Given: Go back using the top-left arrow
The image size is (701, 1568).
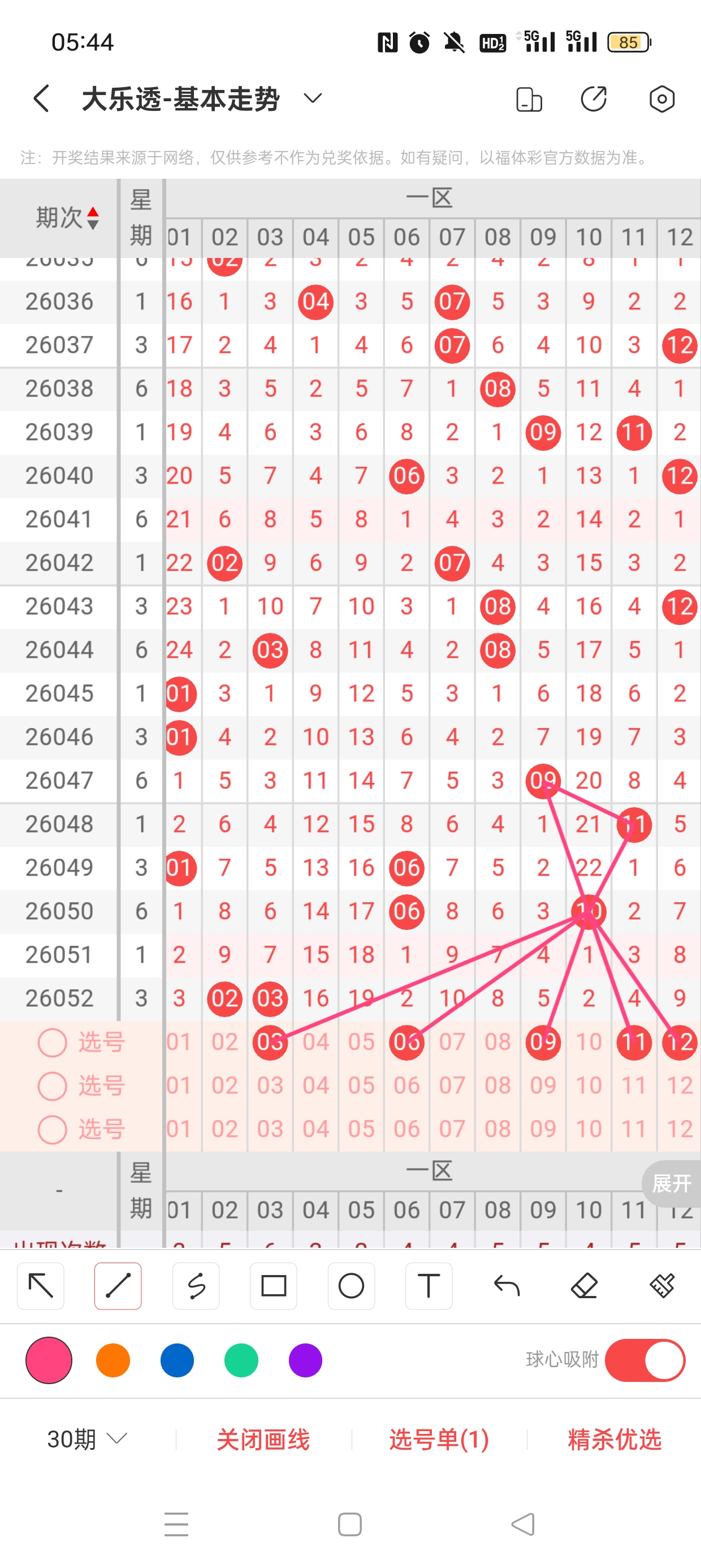Looking at the screenshot, I should 41,98.
